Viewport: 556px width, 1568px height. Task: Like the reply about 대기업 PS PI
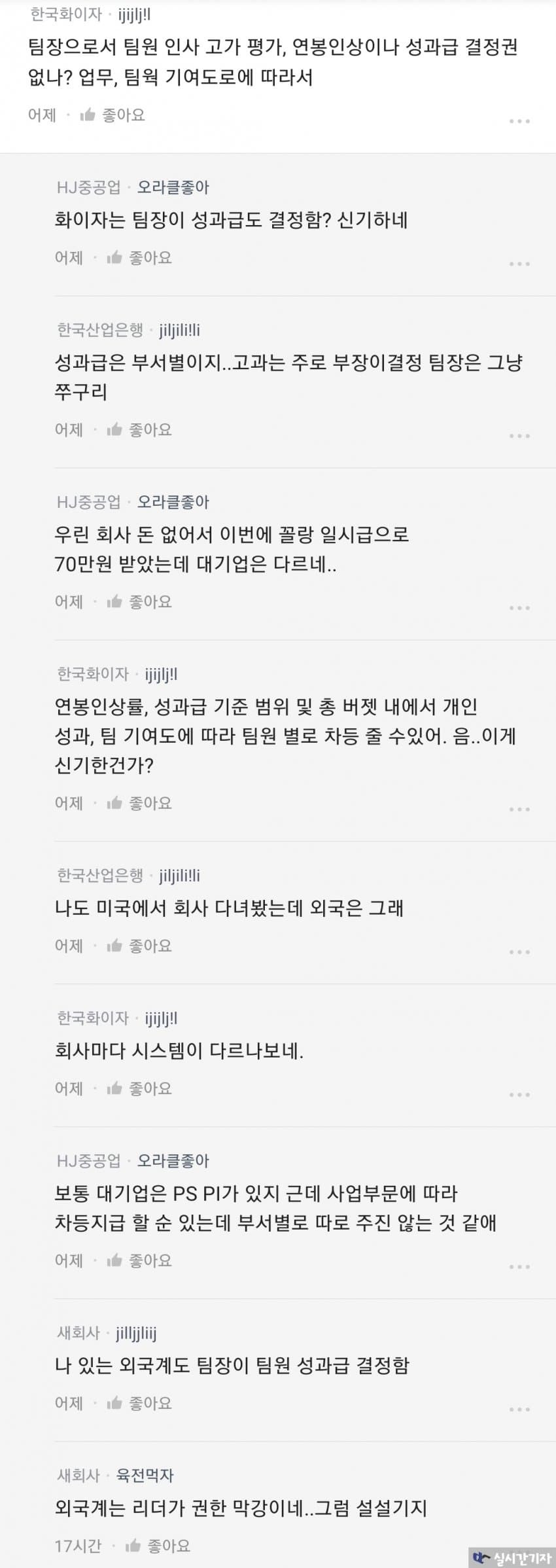point(139,1260)
